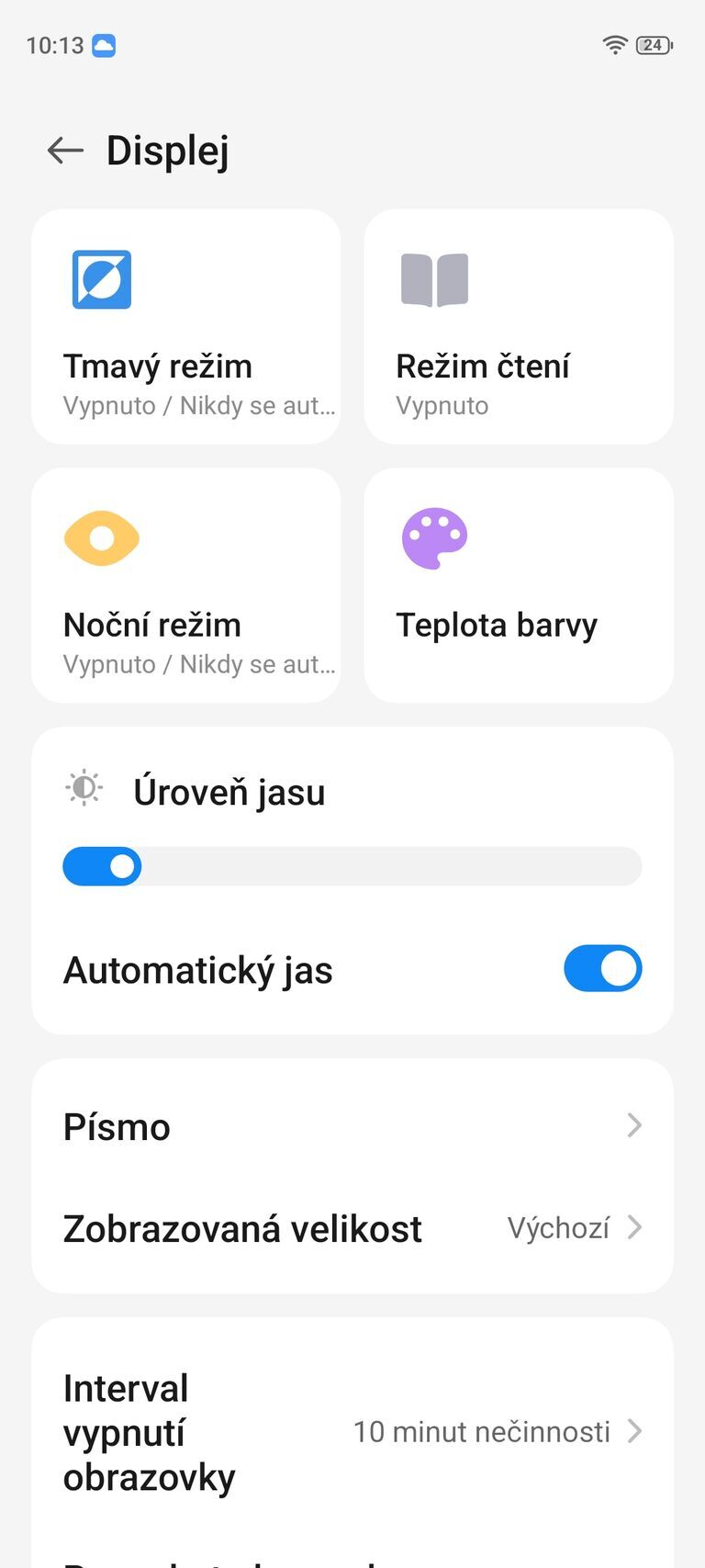705x1568 pixels.
Task: Select the Výchozí display size option
Action: pos(559,1227)
